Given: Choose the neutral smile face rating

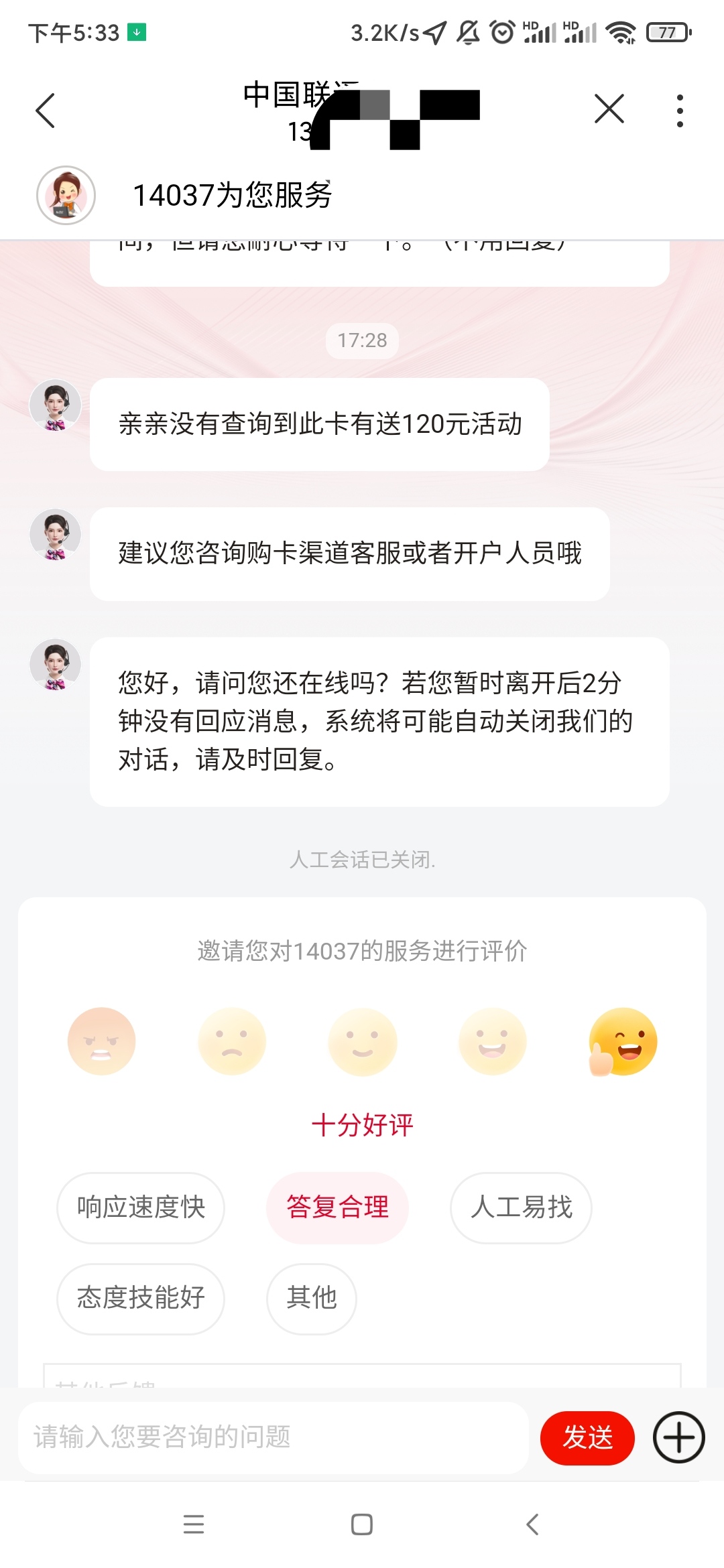Looking at the screenshot, I should tap(363, 1041).
